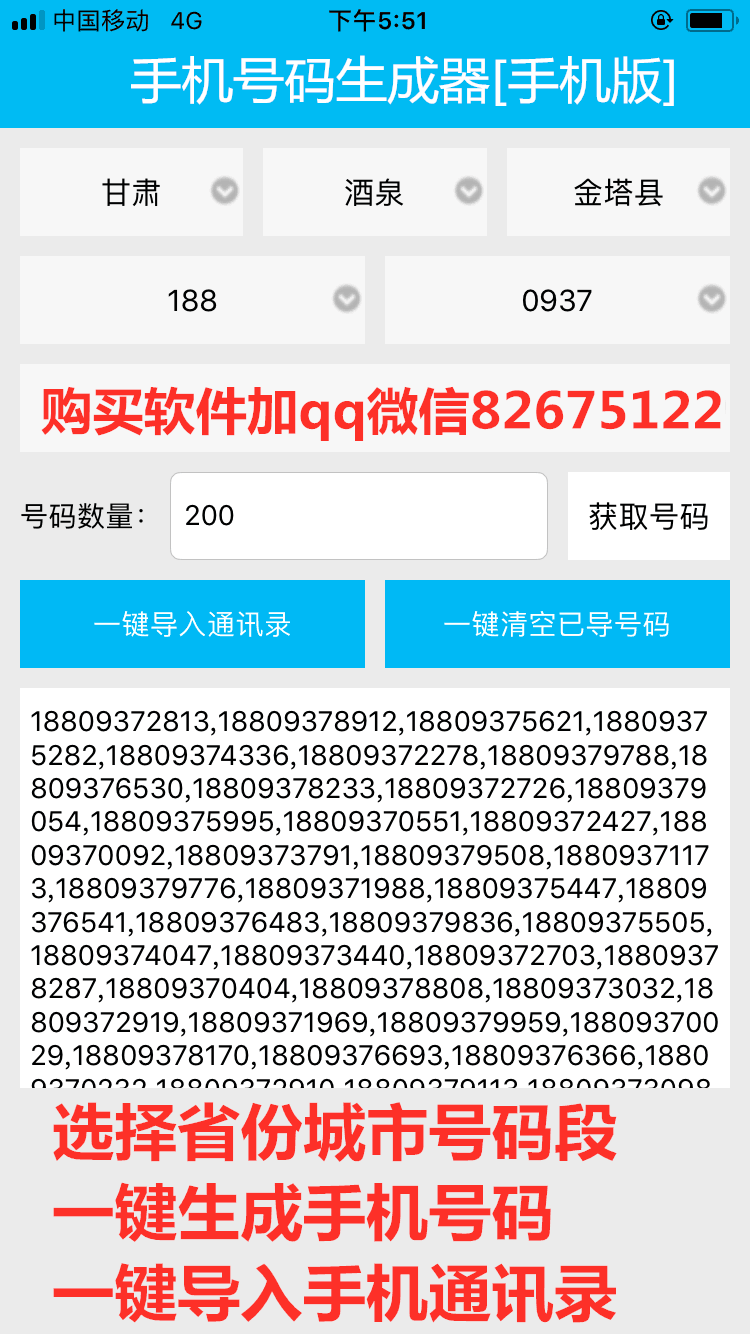Clear imported numbers with 一键清空已导号码
The height and width of the screenshot is (1334, 750).
(557, 624)
